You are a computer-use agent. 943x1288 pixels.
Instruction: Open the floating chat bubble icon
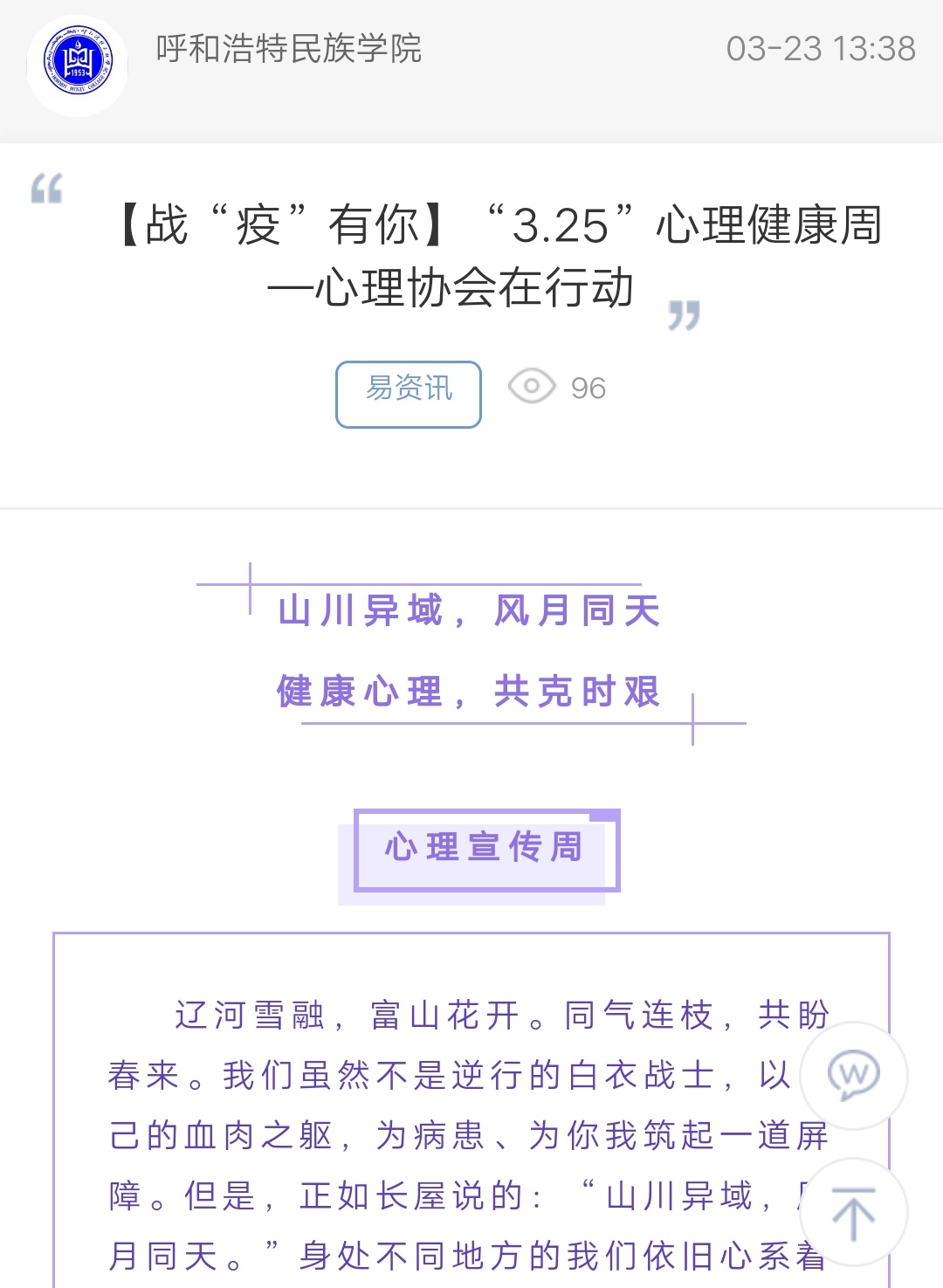coord(853,1075)
